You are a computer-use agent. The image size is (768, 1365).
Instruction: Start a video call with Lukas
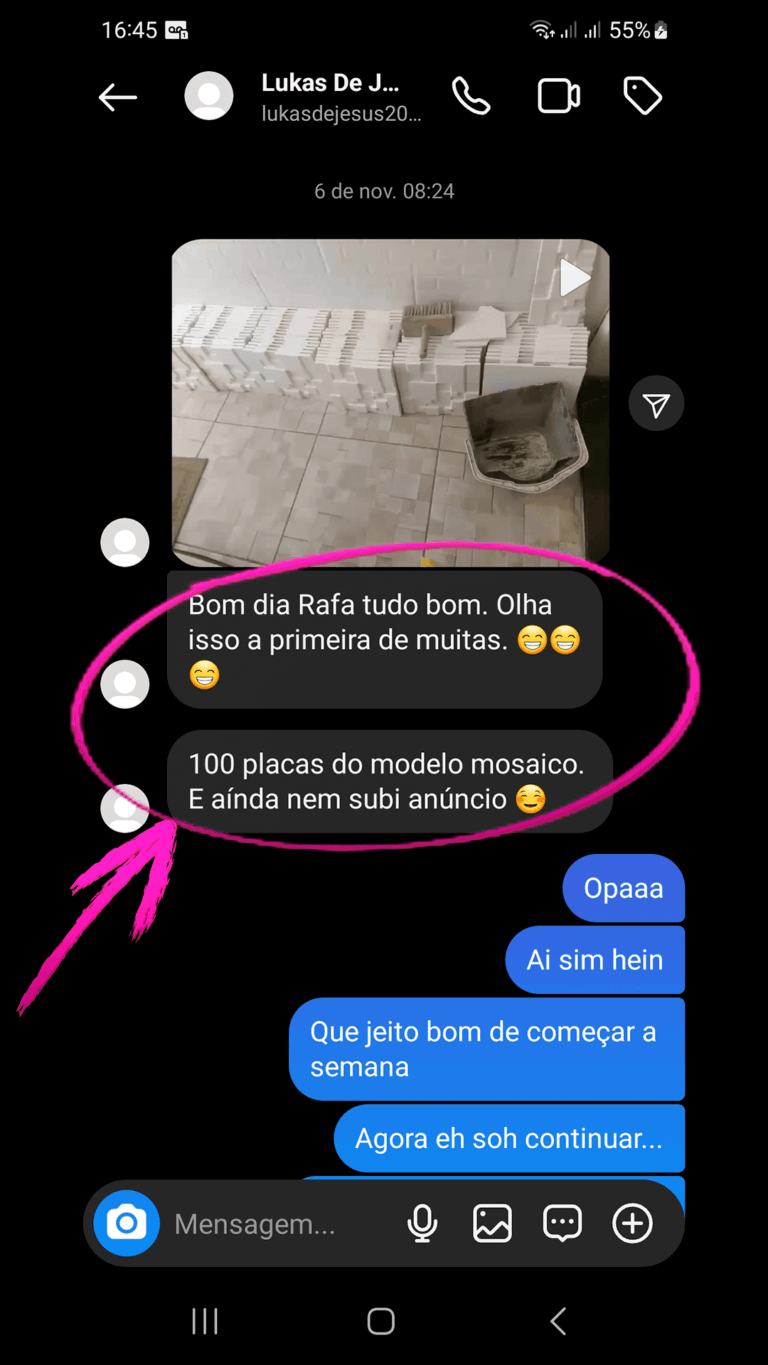tap(558, 95)
